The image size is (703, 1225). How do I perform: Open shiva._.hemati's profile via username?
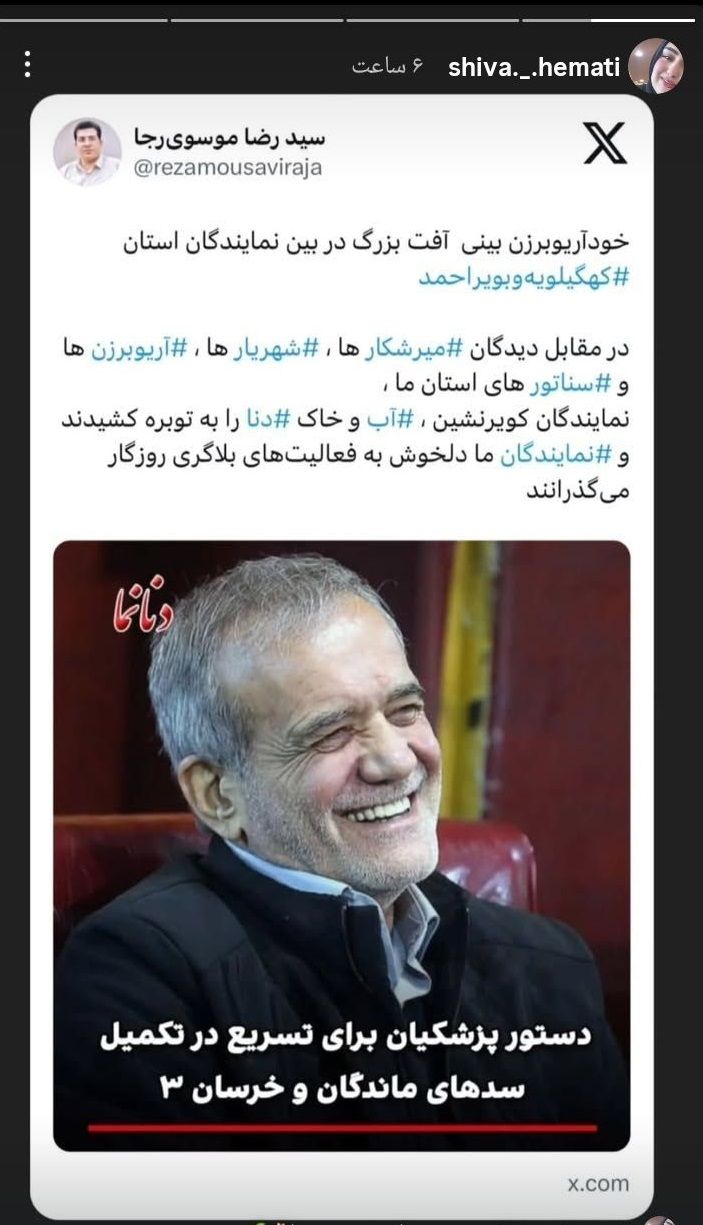point(534,67)
